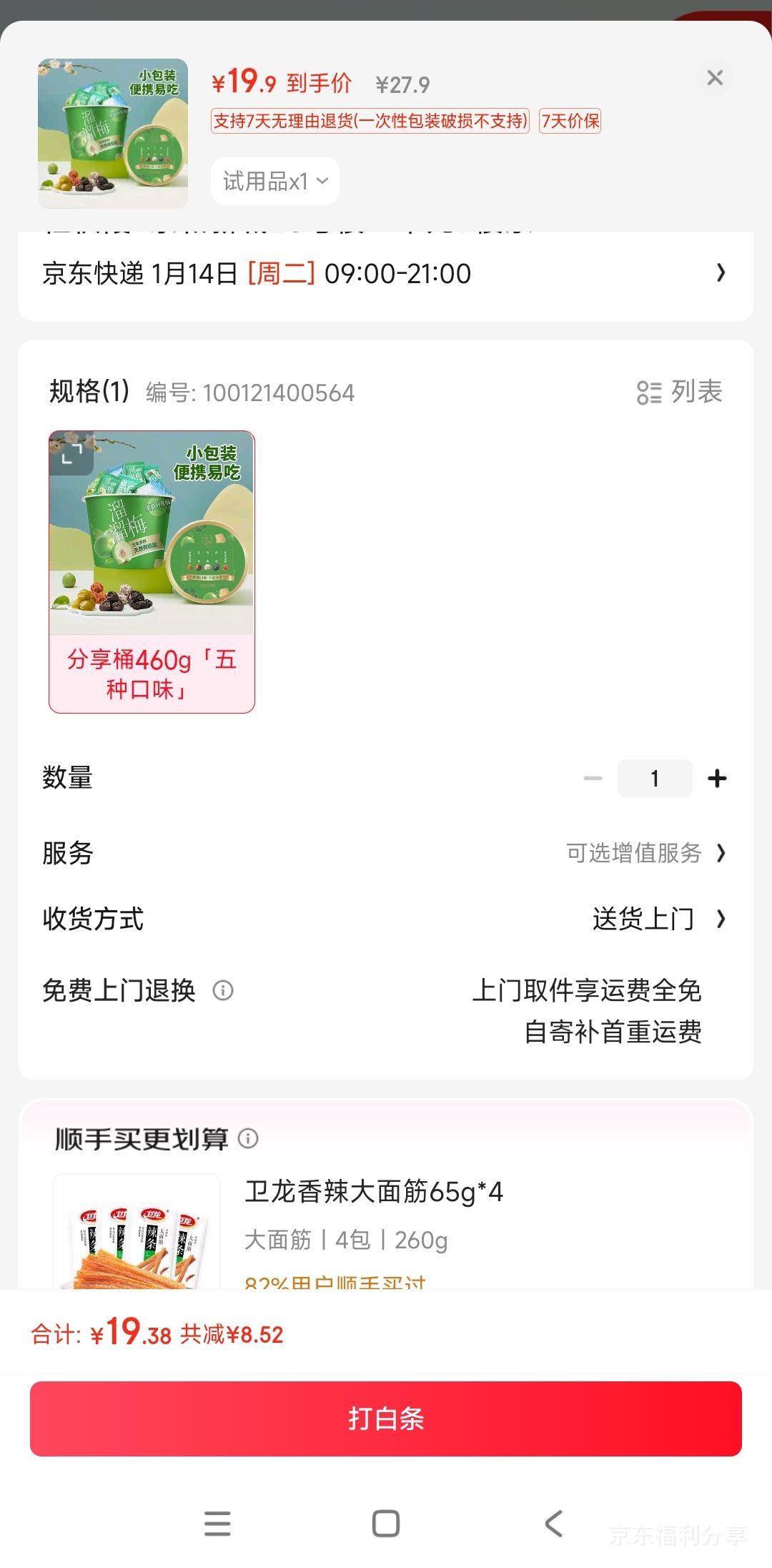This screenshot has width=772, height=1568.
Task: Tap the product thumbnail at top
Action: click(x=112, y=130)
